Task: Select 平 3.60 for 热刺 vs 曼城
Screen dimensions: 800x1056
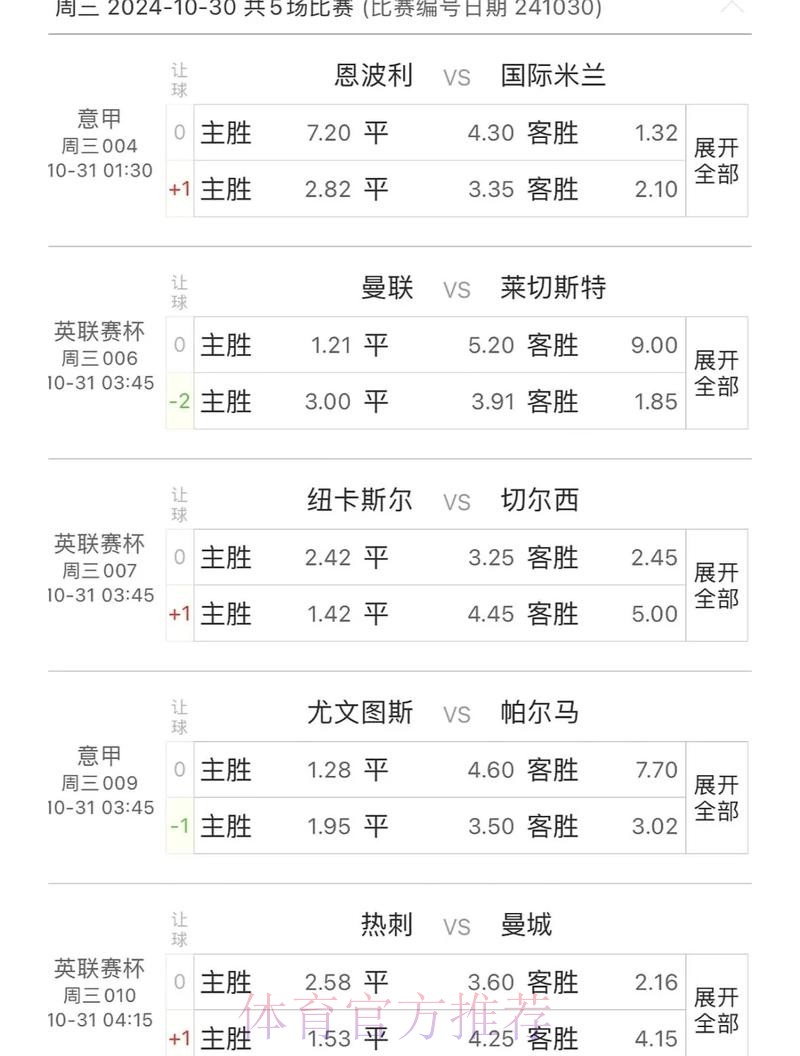Action: pyautogui.click(x=439, y=982)
